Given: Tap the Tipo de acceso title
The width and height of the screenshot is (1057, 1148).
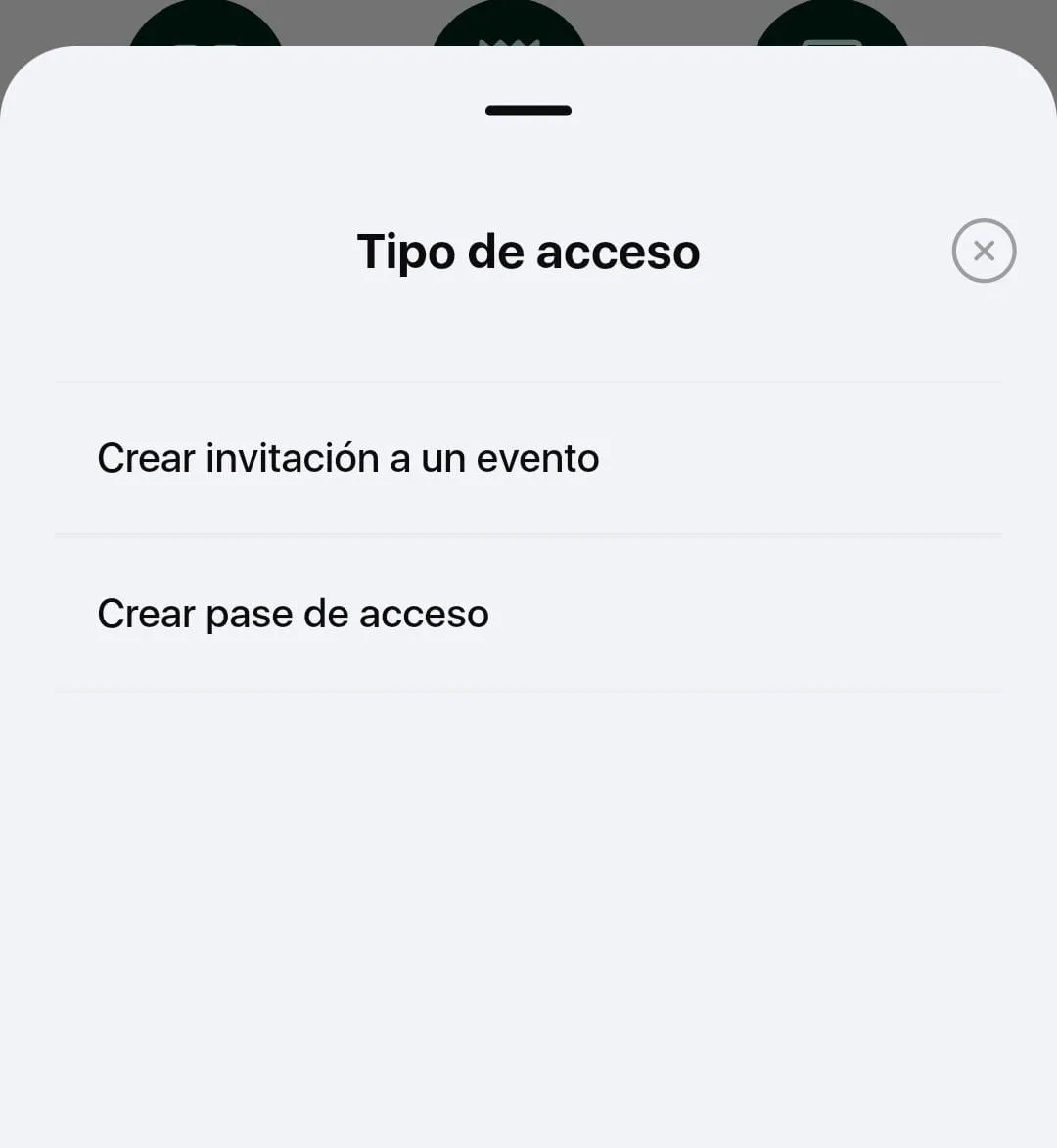Looking at the screenshot, I should (528, 252).
